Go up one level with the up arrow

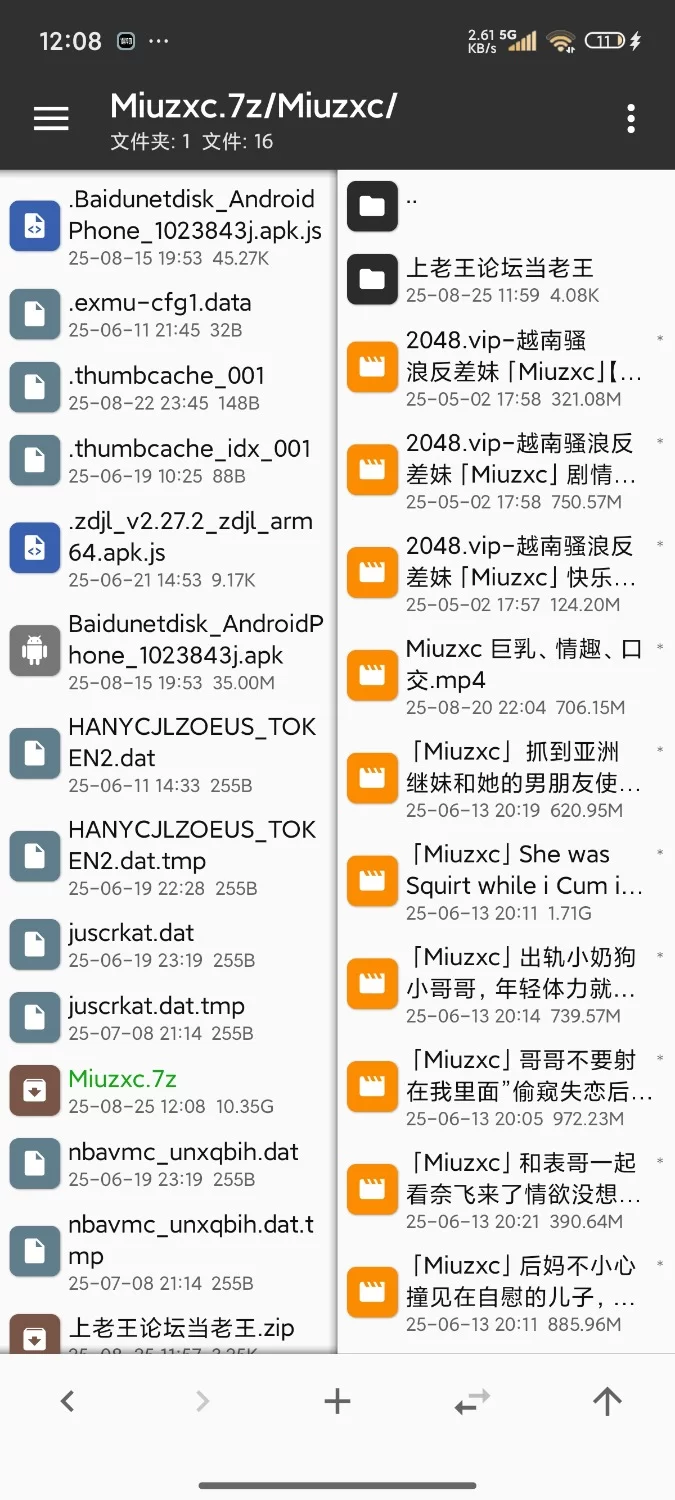click(x=607, y=1401)
